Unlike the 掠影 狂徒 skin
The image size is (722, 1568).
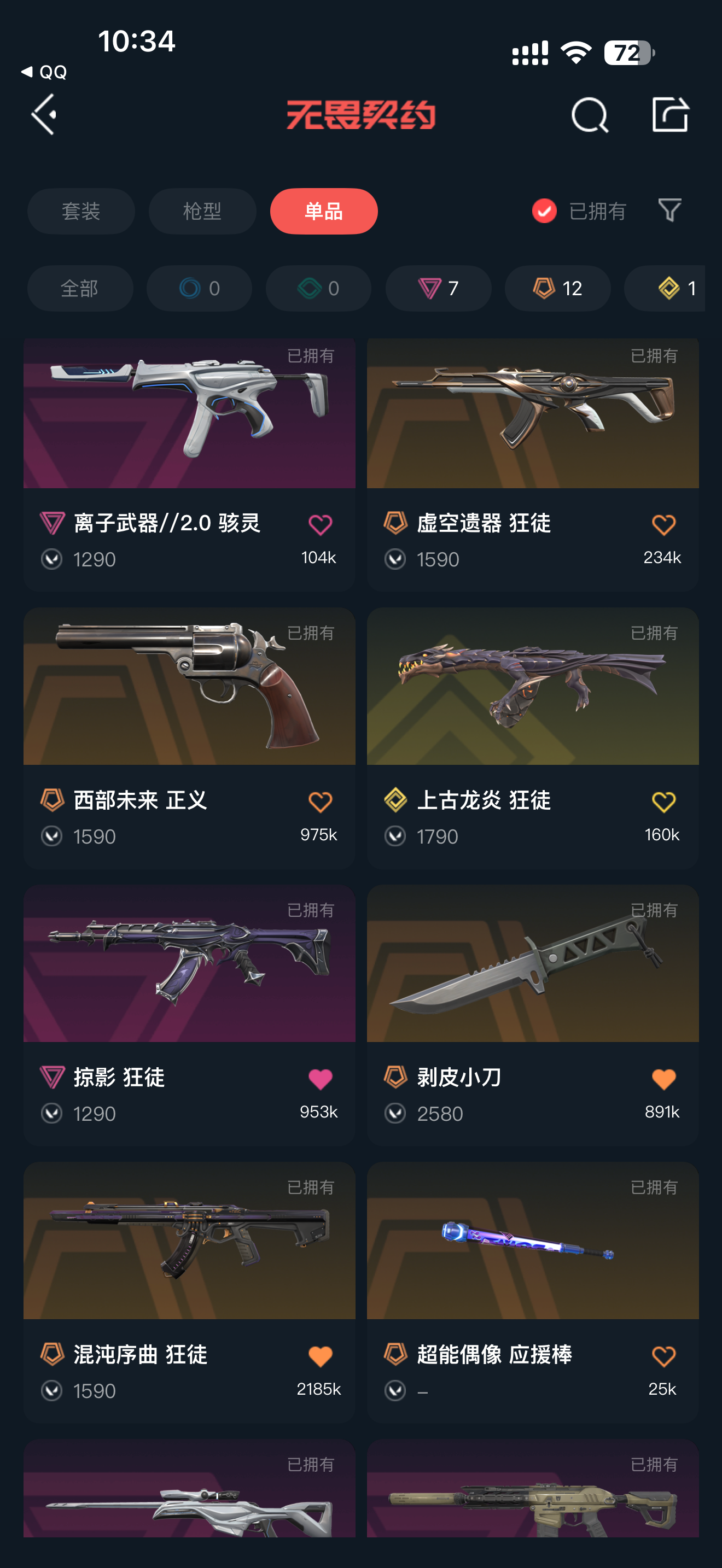click(x=320, y=1079)
